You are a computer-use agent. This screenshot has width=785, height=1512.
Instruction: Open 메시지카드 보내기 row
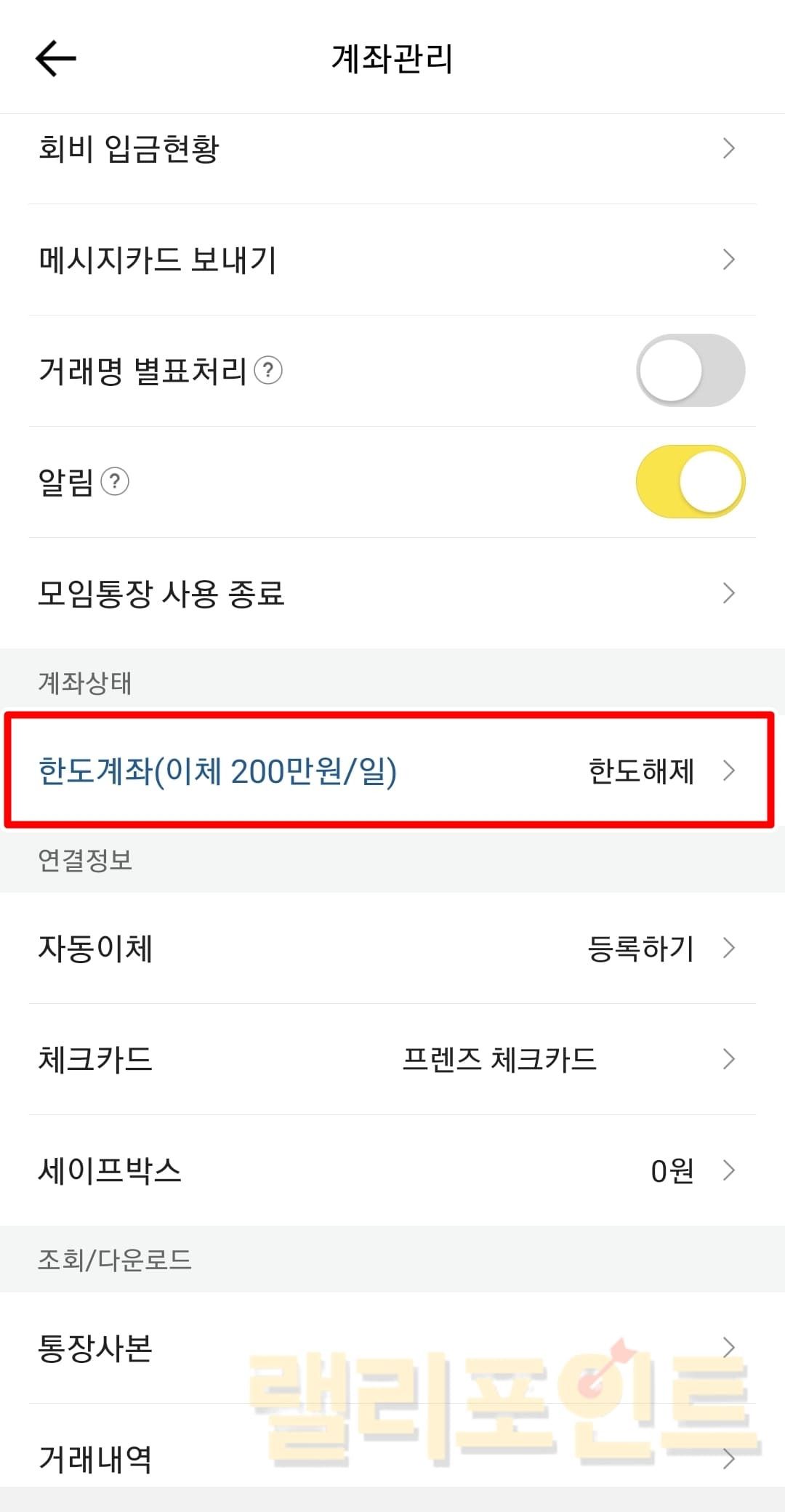(x=392, y=260)
